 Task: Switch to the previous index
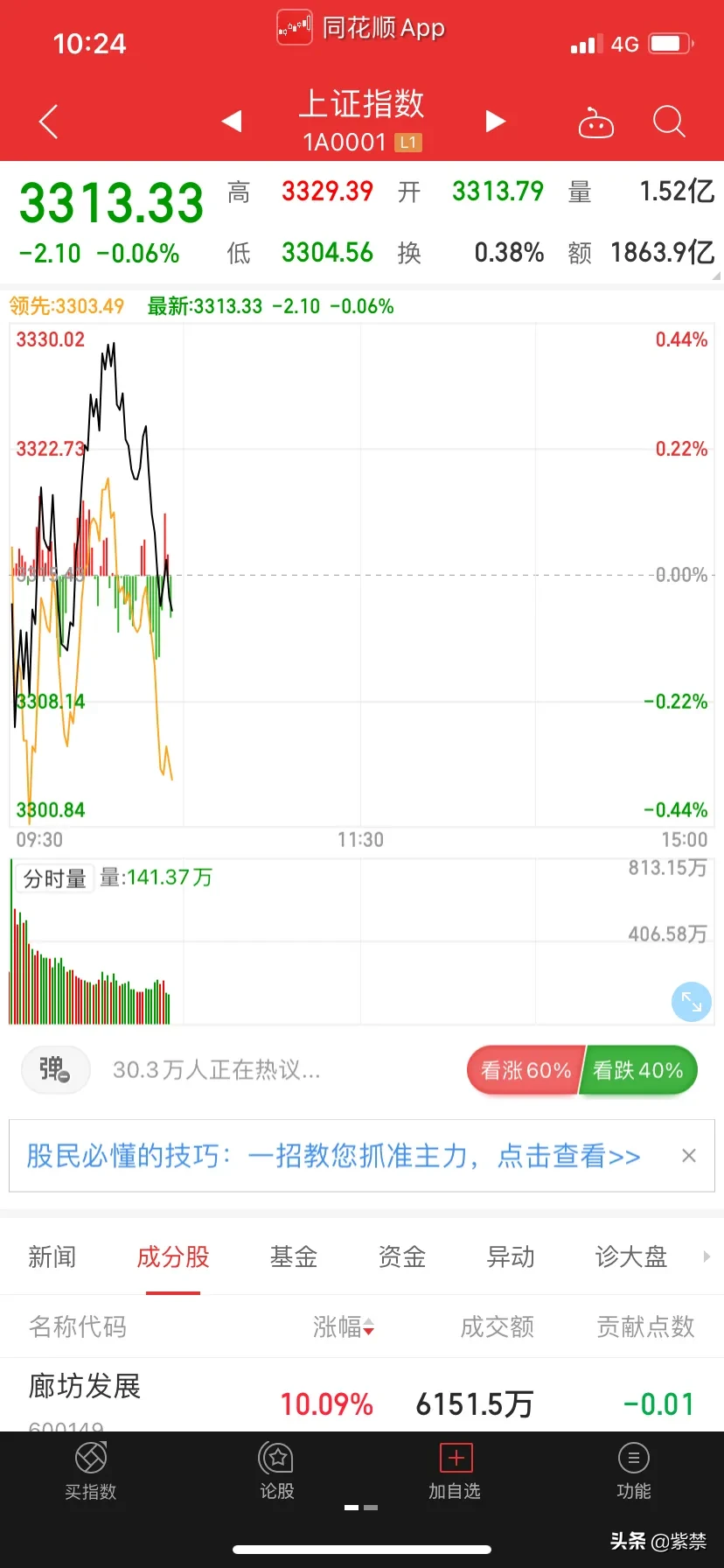click(232, 121)
